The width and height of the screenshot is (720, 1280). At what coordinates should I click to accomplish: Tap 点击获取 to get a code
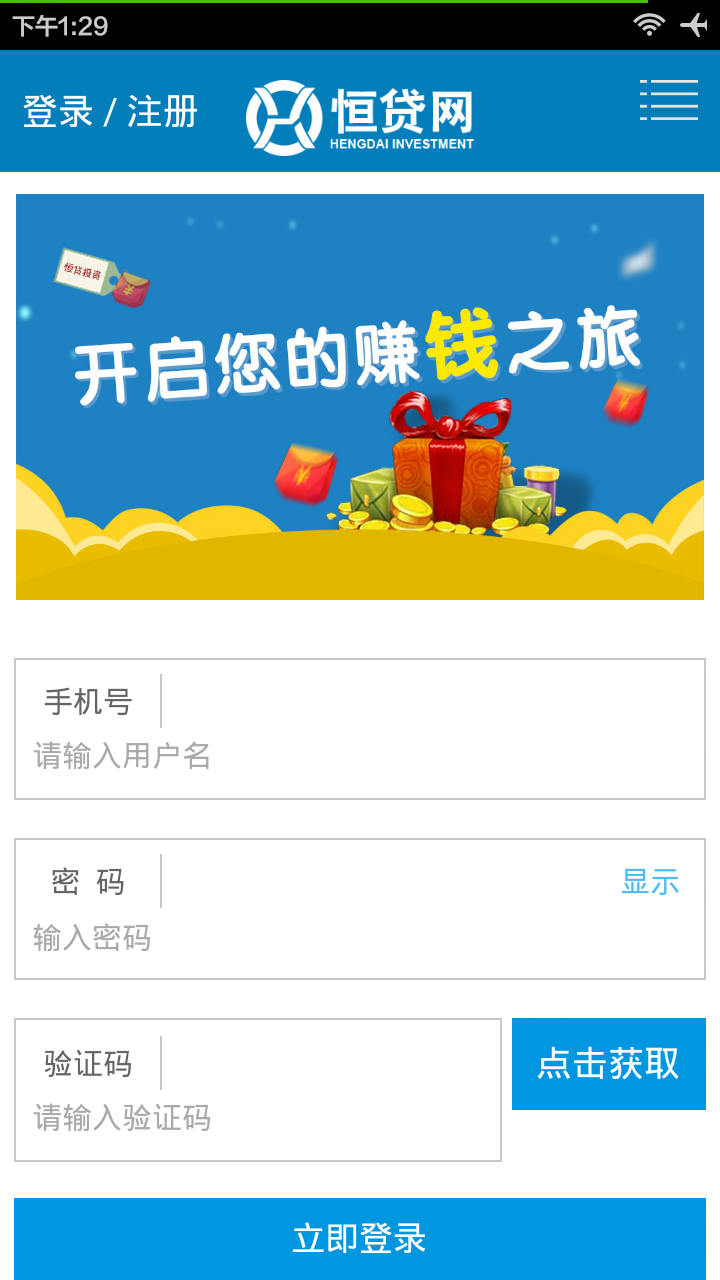coord(608,1064)
